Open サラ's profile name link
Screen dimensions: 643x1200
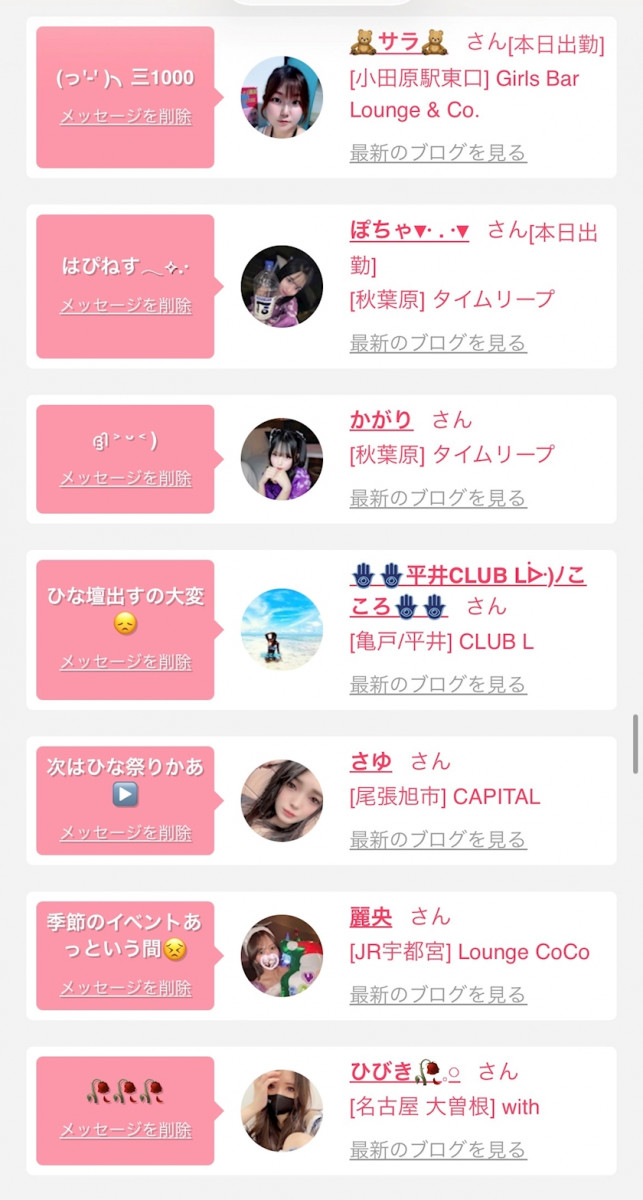click(x=399, y=42)
